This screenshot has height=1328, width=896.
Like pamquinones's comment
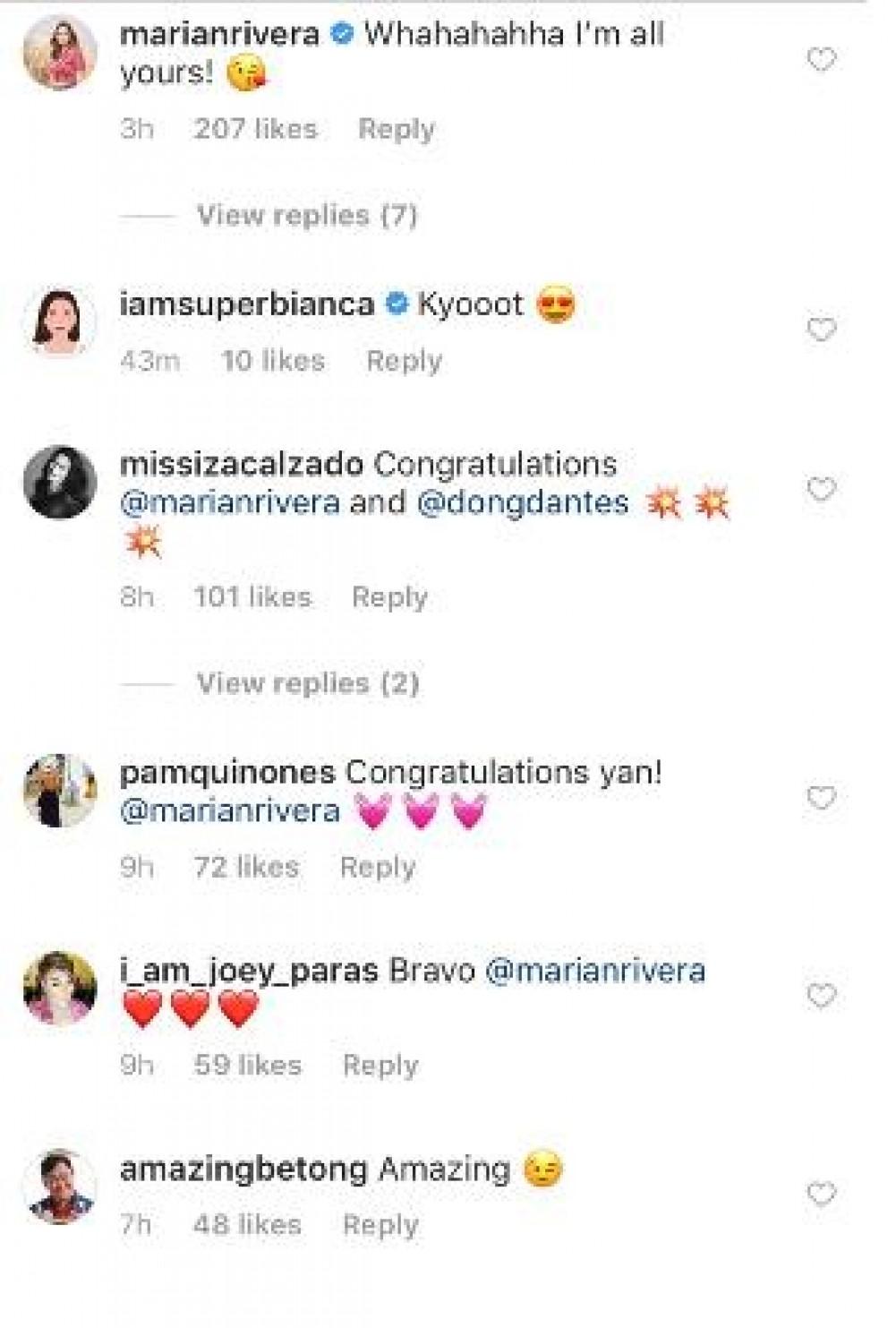point(821,798)
